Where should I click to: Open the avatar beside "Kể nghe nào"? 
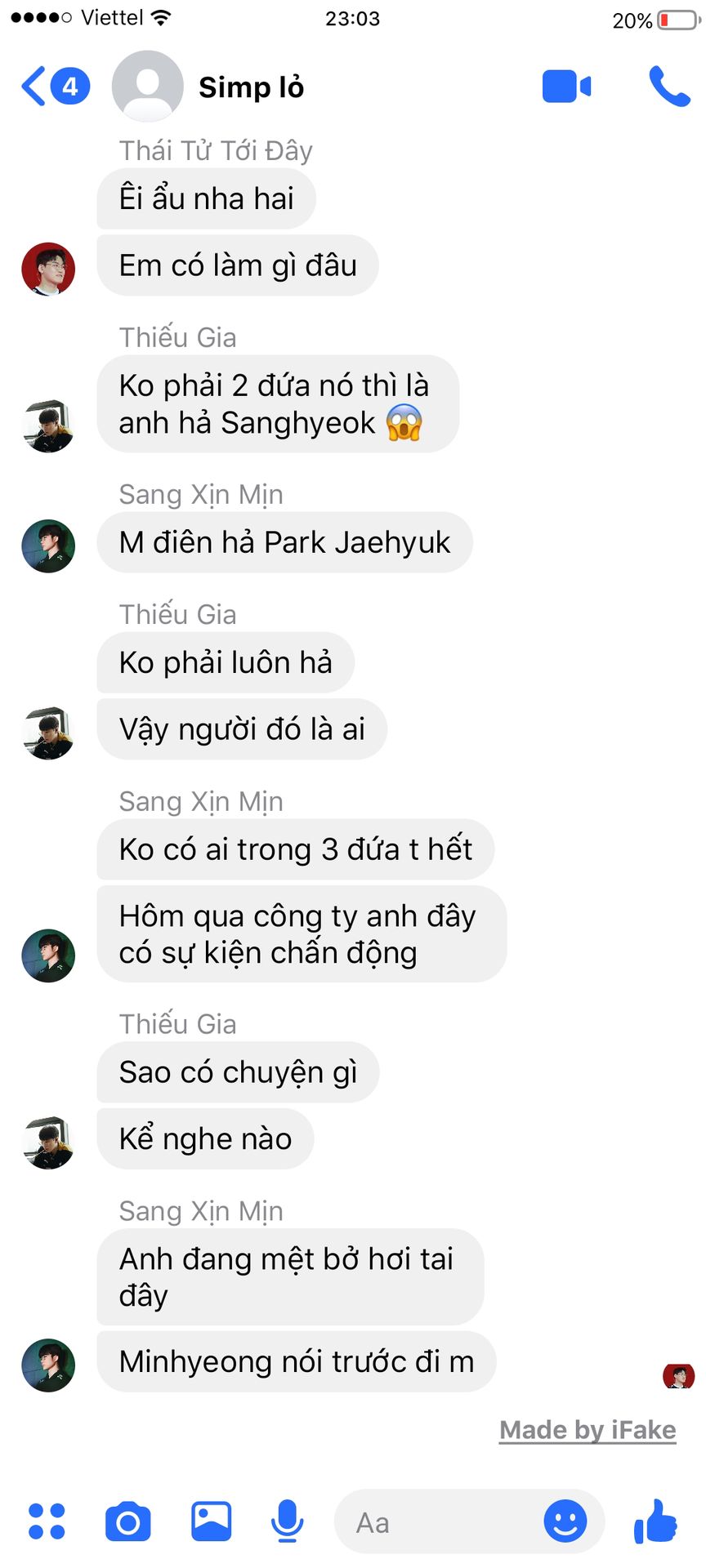pos(48,1142)
